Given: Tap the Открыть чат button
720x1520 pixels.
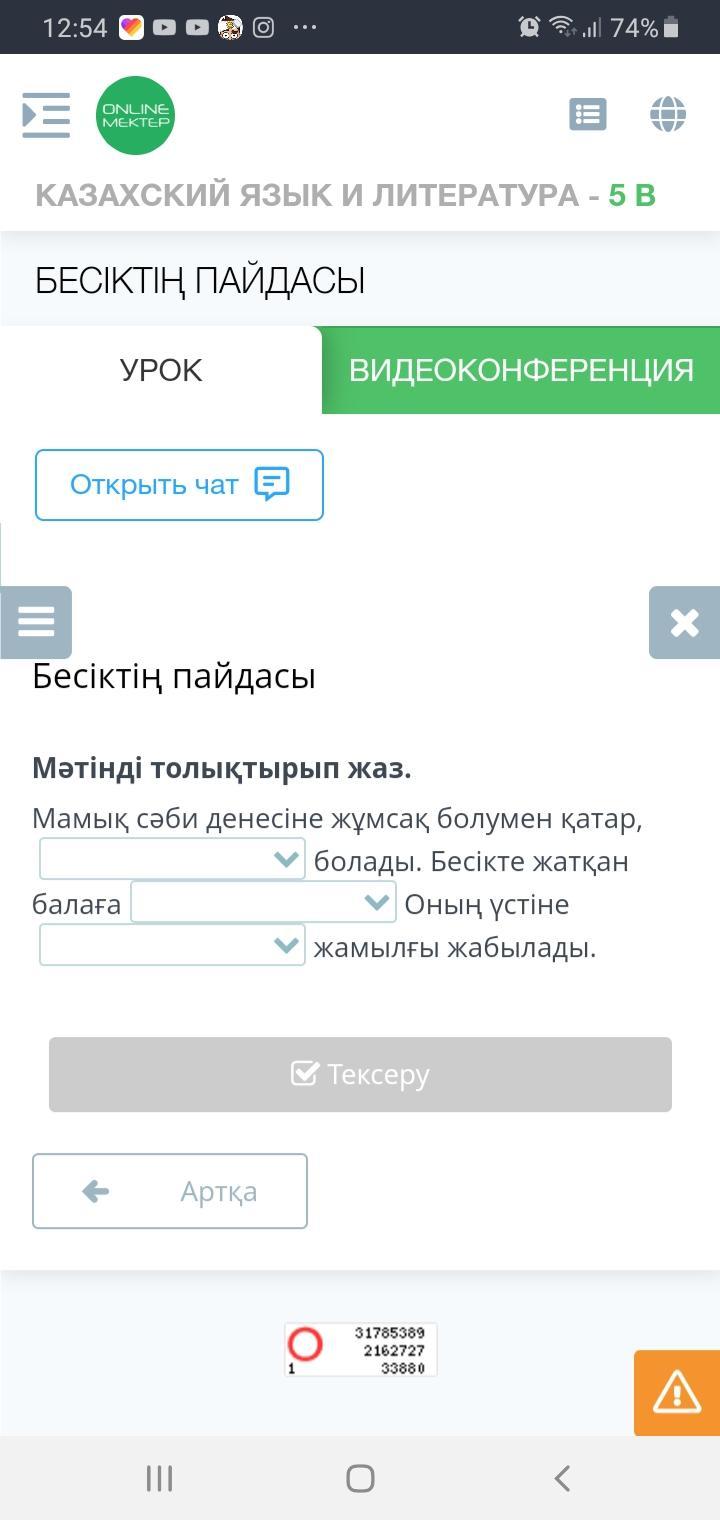Looking at the screenshot, I should pos(179,485).
